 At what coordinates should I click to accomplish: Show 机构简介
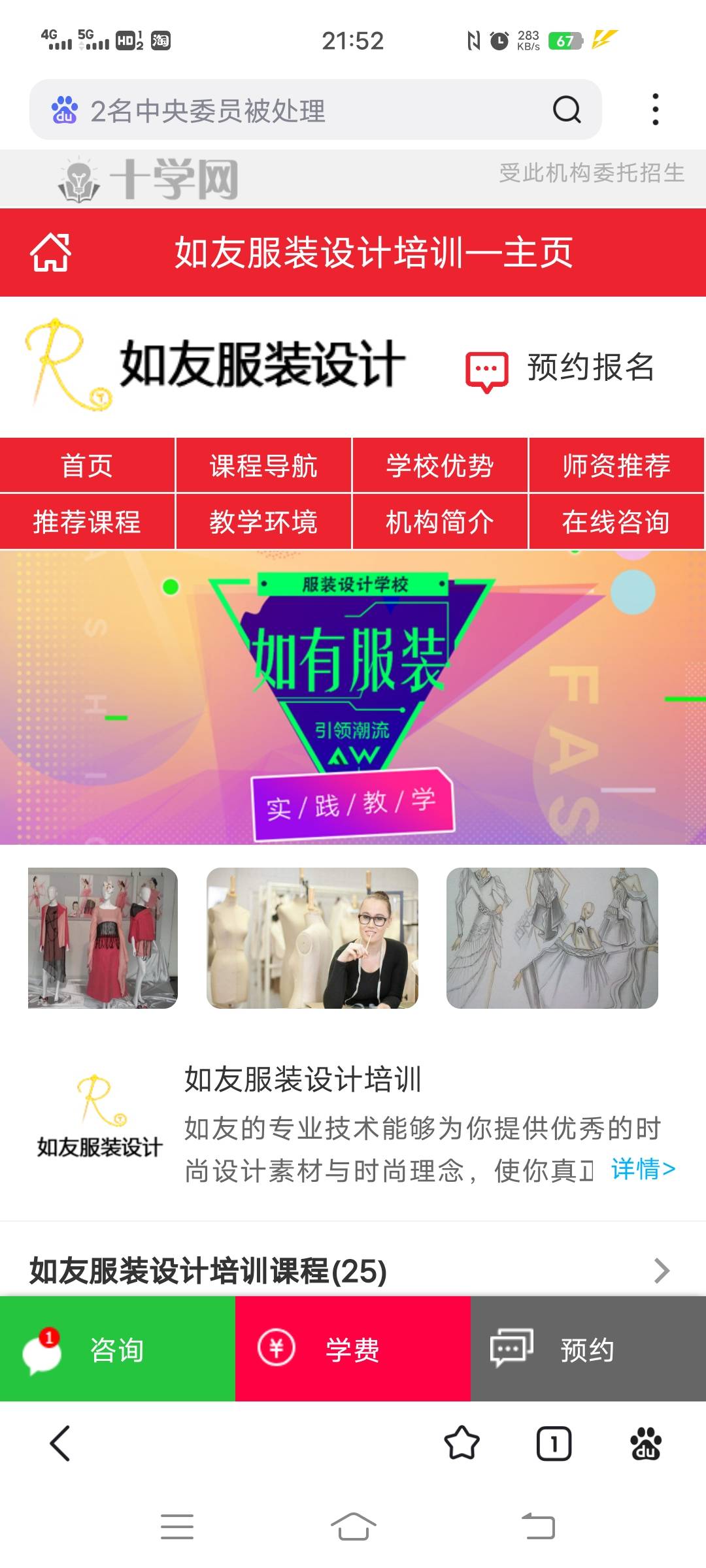coord(440,522)
